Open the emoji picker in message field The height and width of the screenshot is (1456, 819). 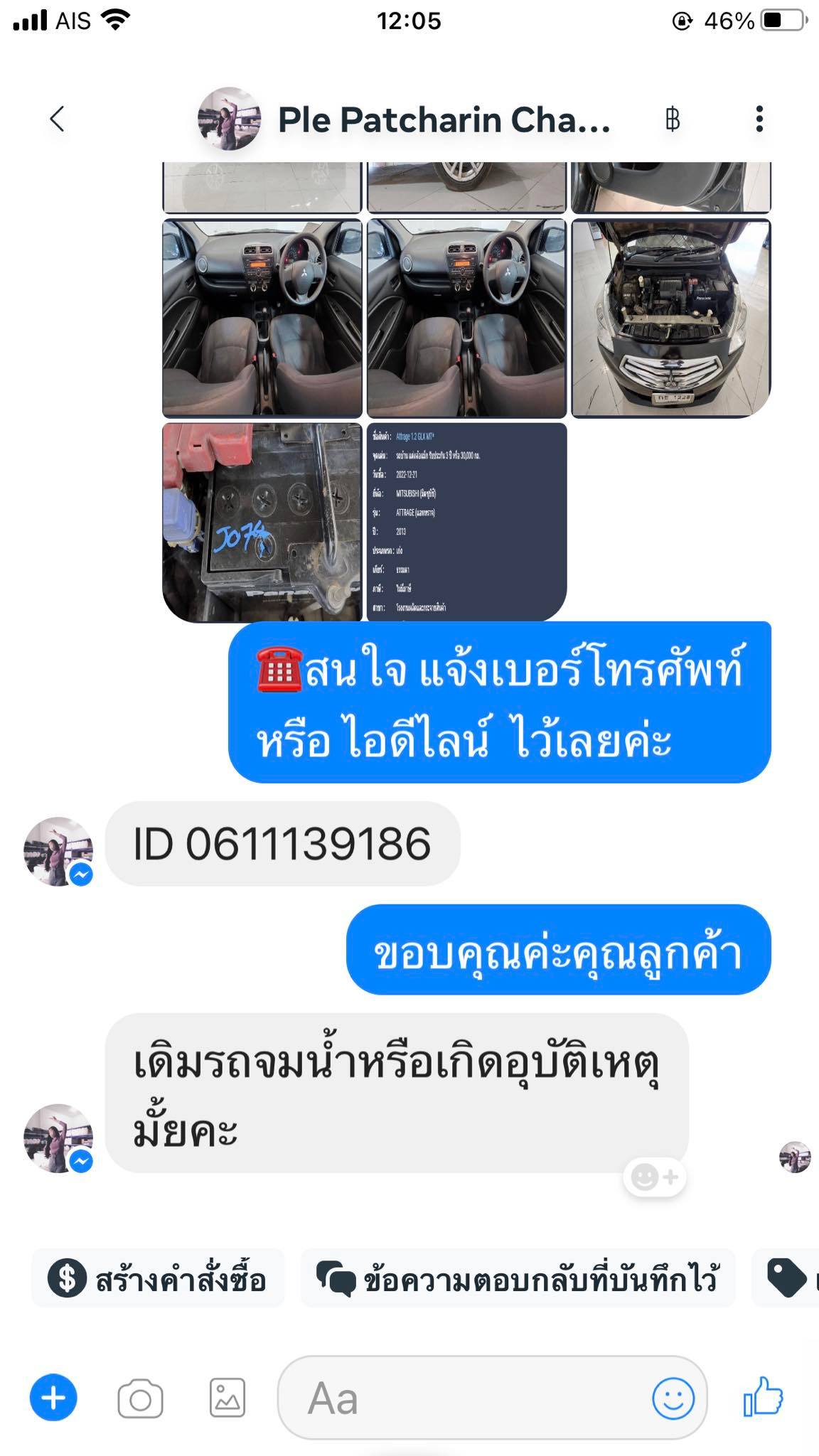673,1398
